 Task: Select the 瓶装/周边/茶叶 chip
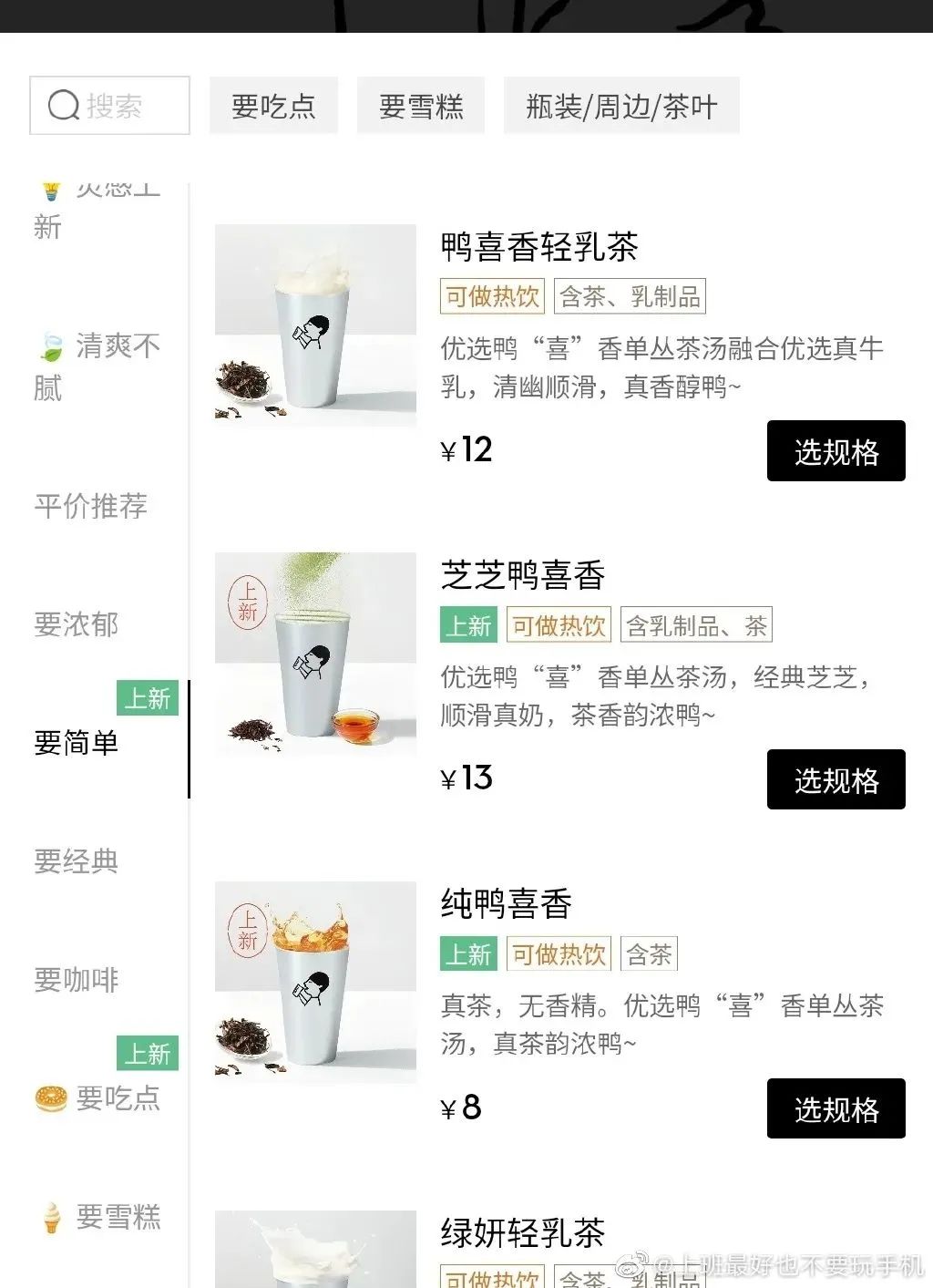coord(621,106)
